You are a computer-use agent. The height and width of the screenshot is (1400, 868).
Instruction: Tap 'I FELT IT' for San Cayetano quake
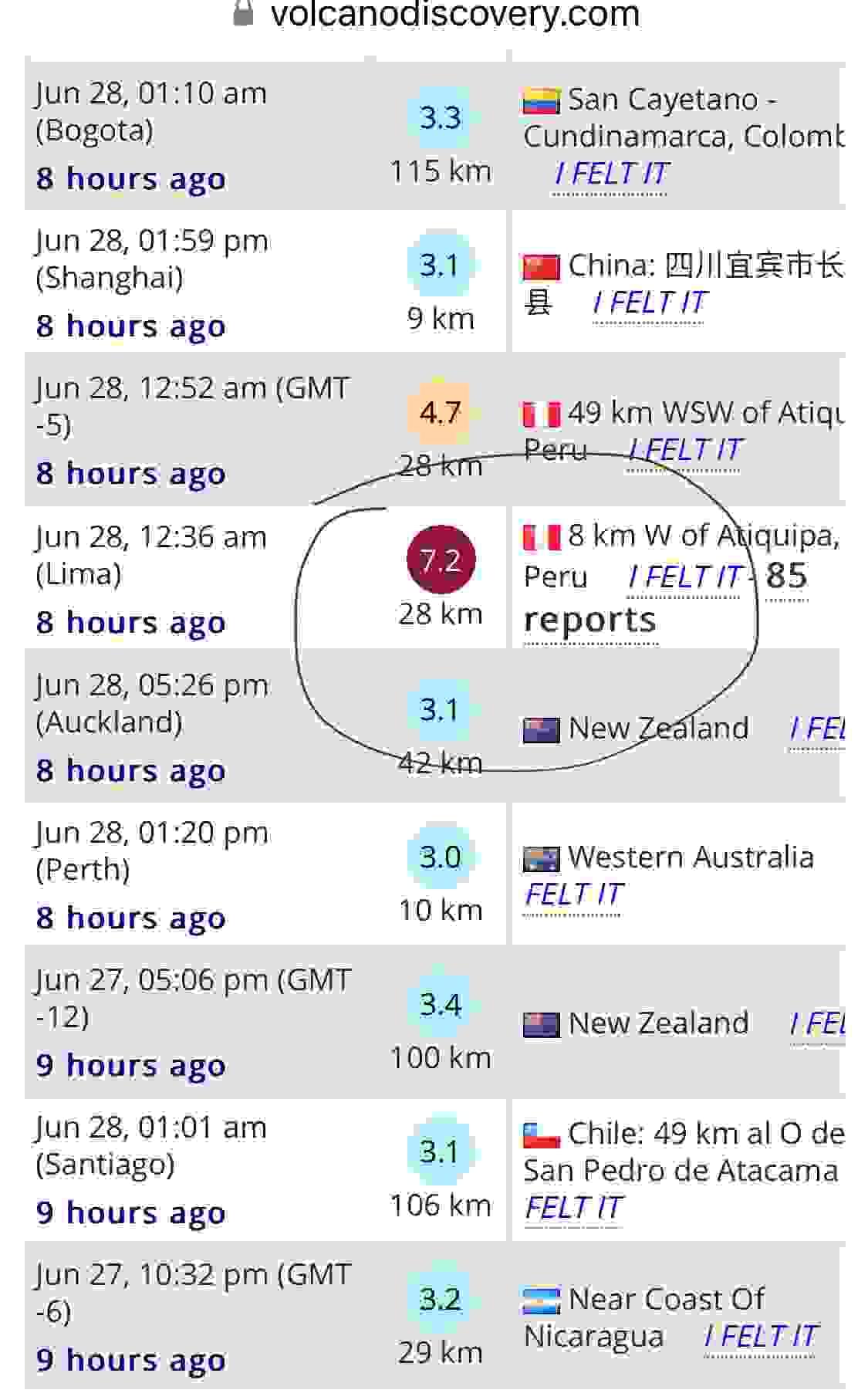[611, 174]
